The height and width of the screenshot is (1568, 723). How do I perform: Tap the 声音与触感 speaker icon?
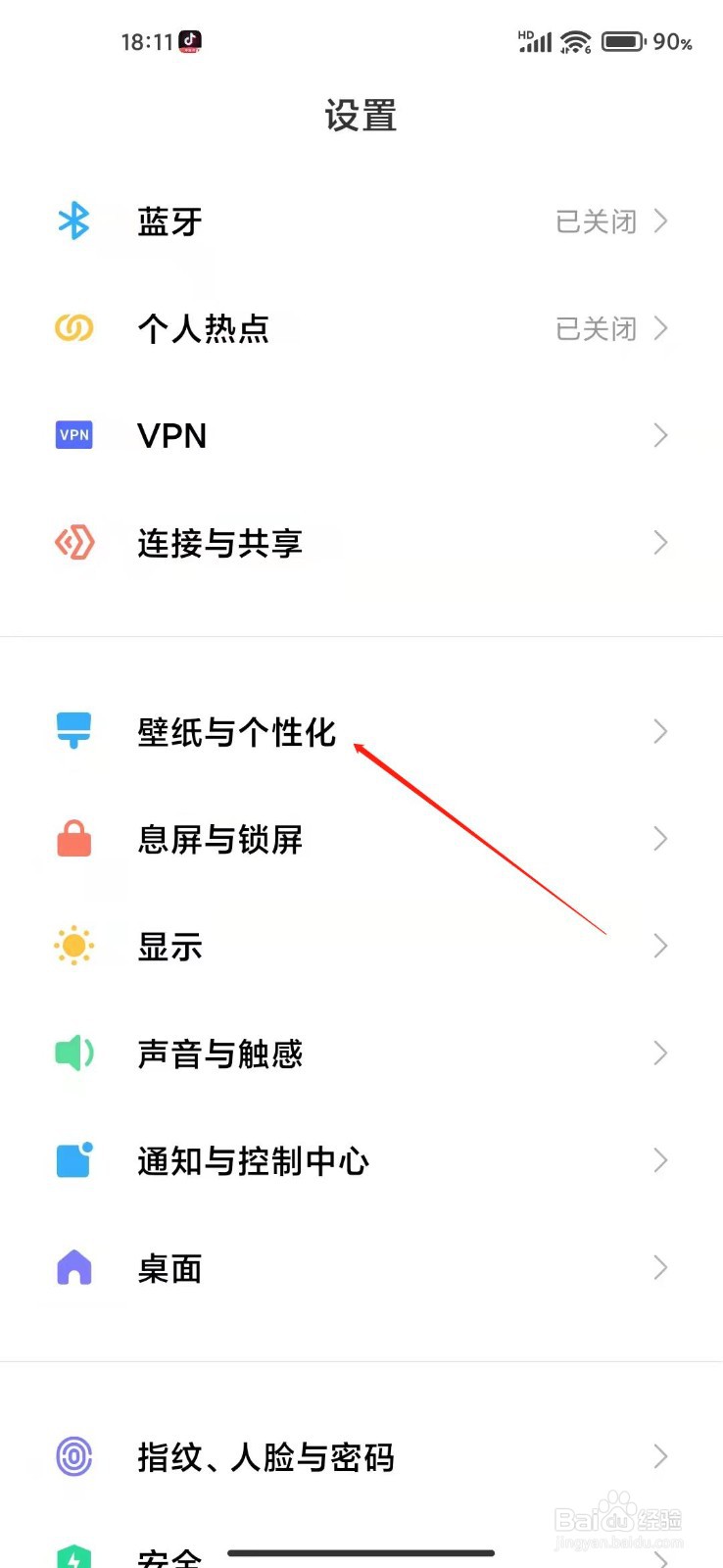73,1053
